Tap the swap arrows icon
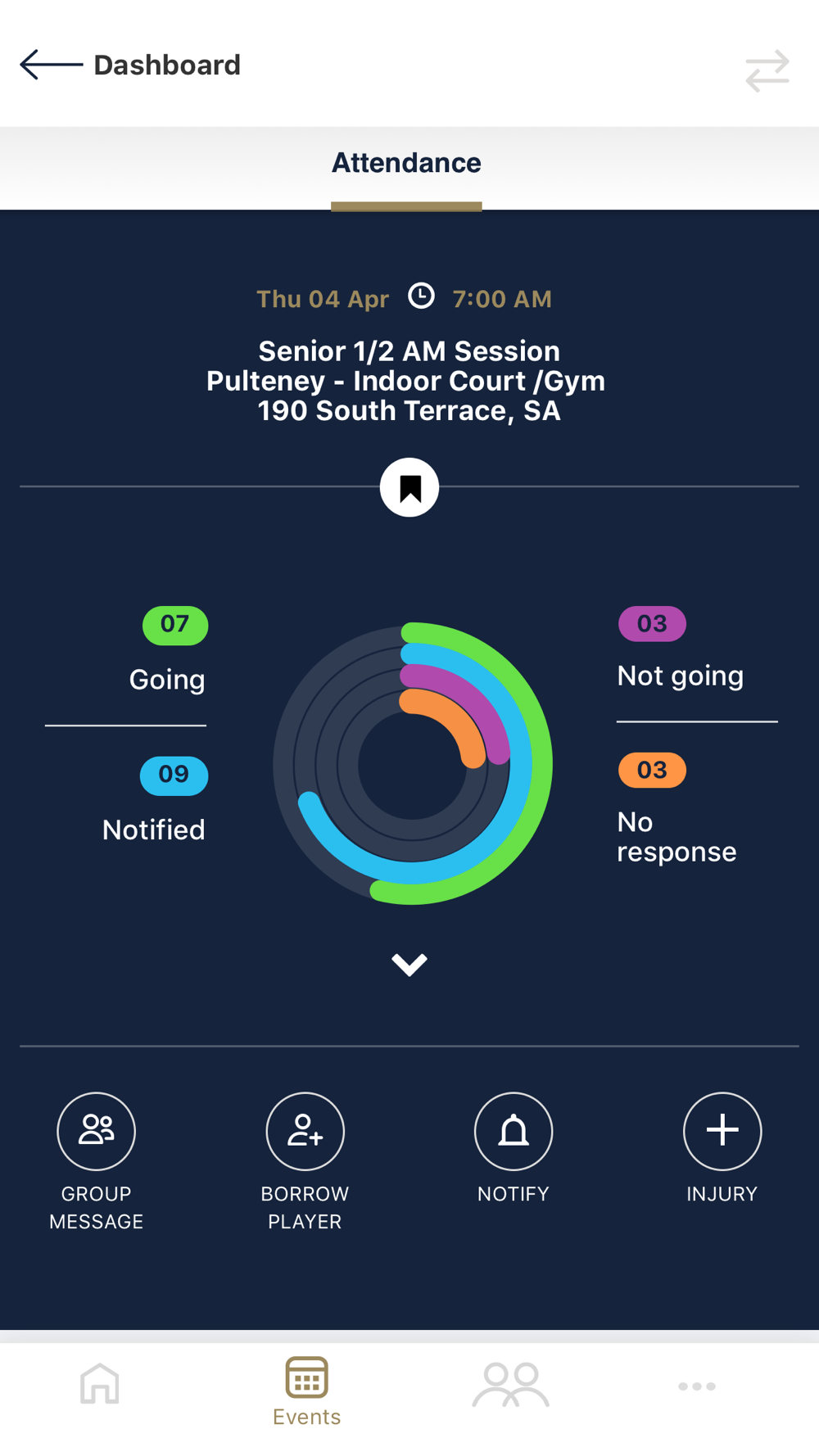Viewport: 819px width, 1456px height. (x=767, y=71)
